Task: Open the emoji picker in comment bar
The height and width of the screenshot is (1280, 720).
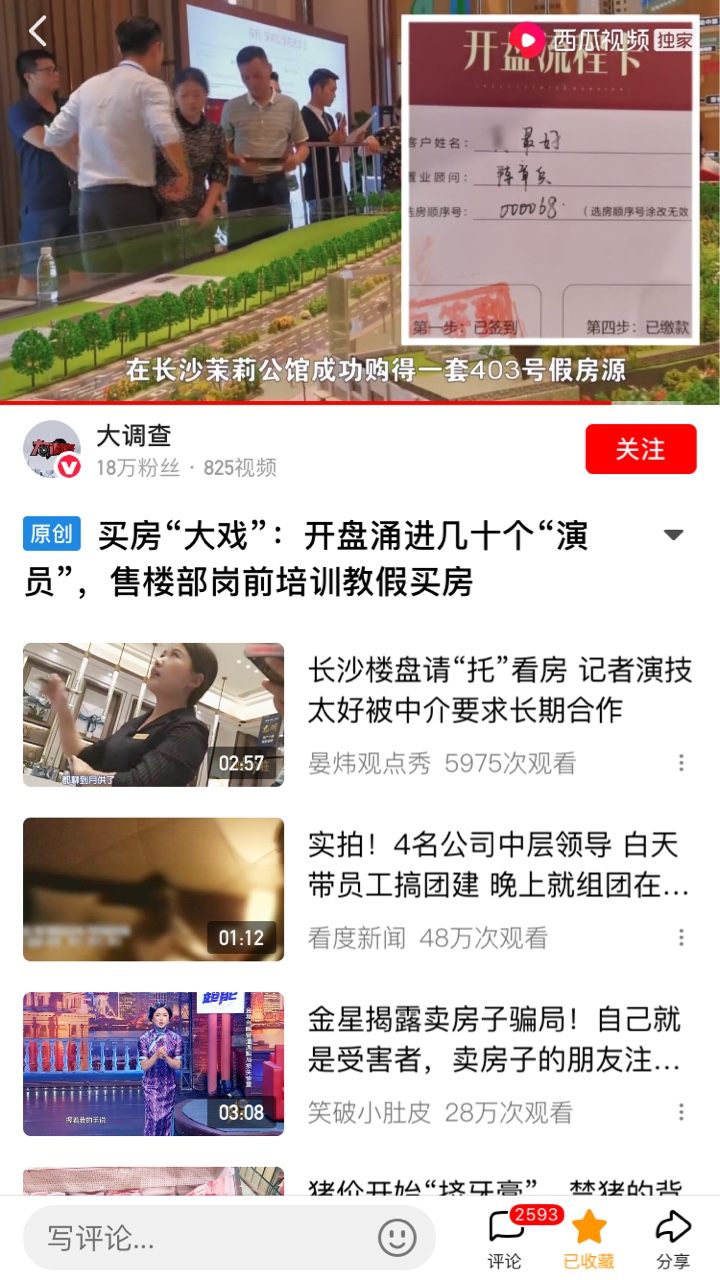Action: [x=397, y=1238]
